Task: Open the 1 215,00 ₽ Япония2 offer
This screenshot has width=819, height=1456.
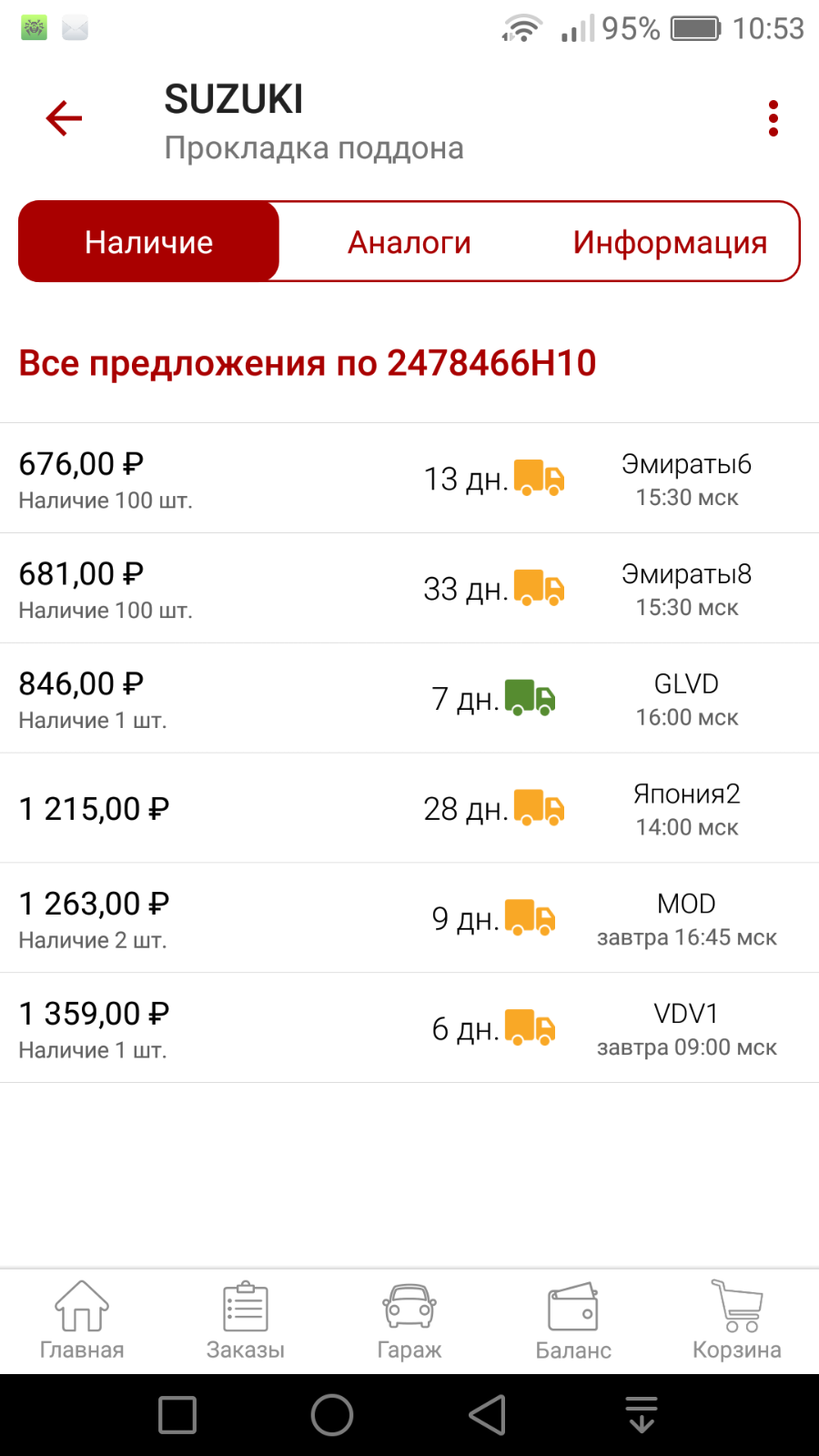Action: pos(409,808)
